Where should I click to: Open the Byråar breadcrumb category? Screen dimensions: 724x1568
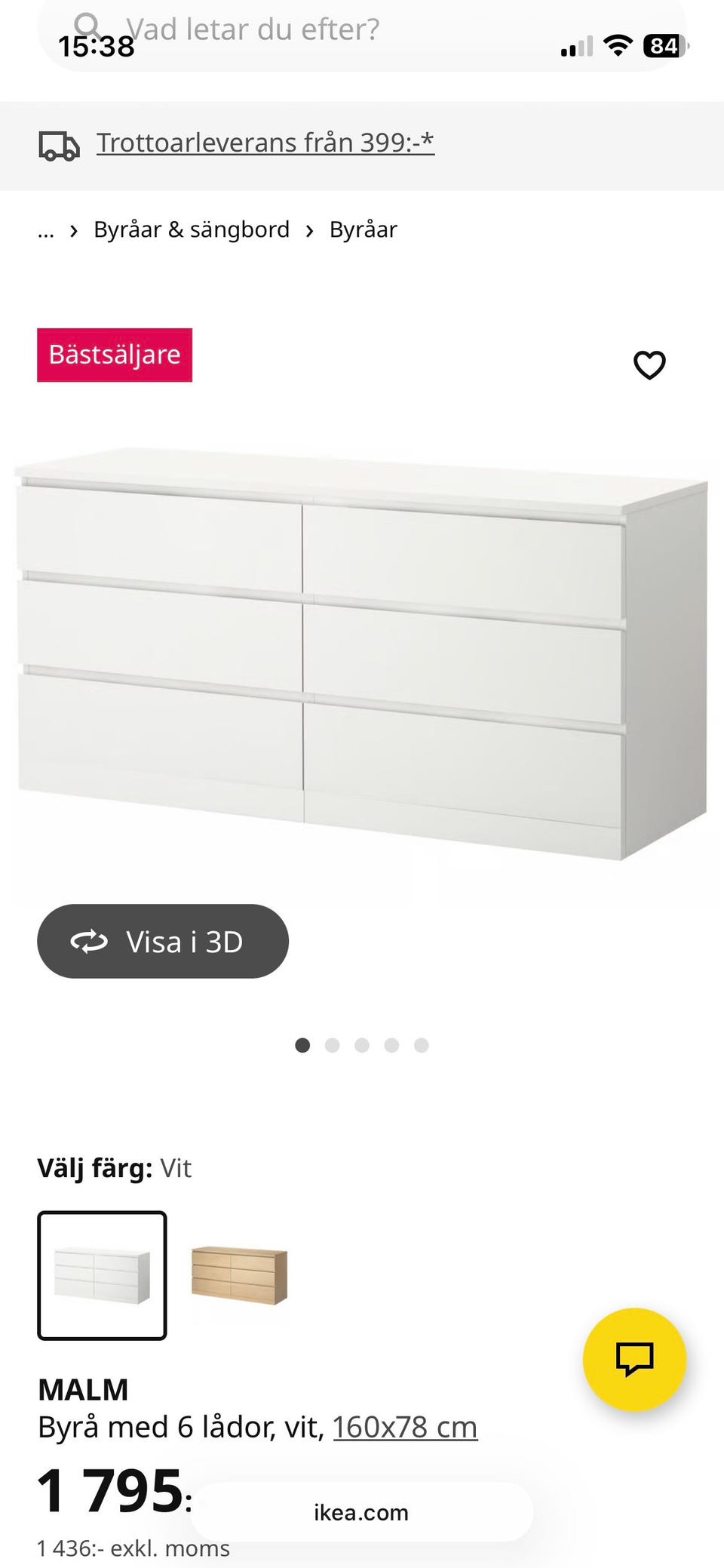(x=363, y=229)
